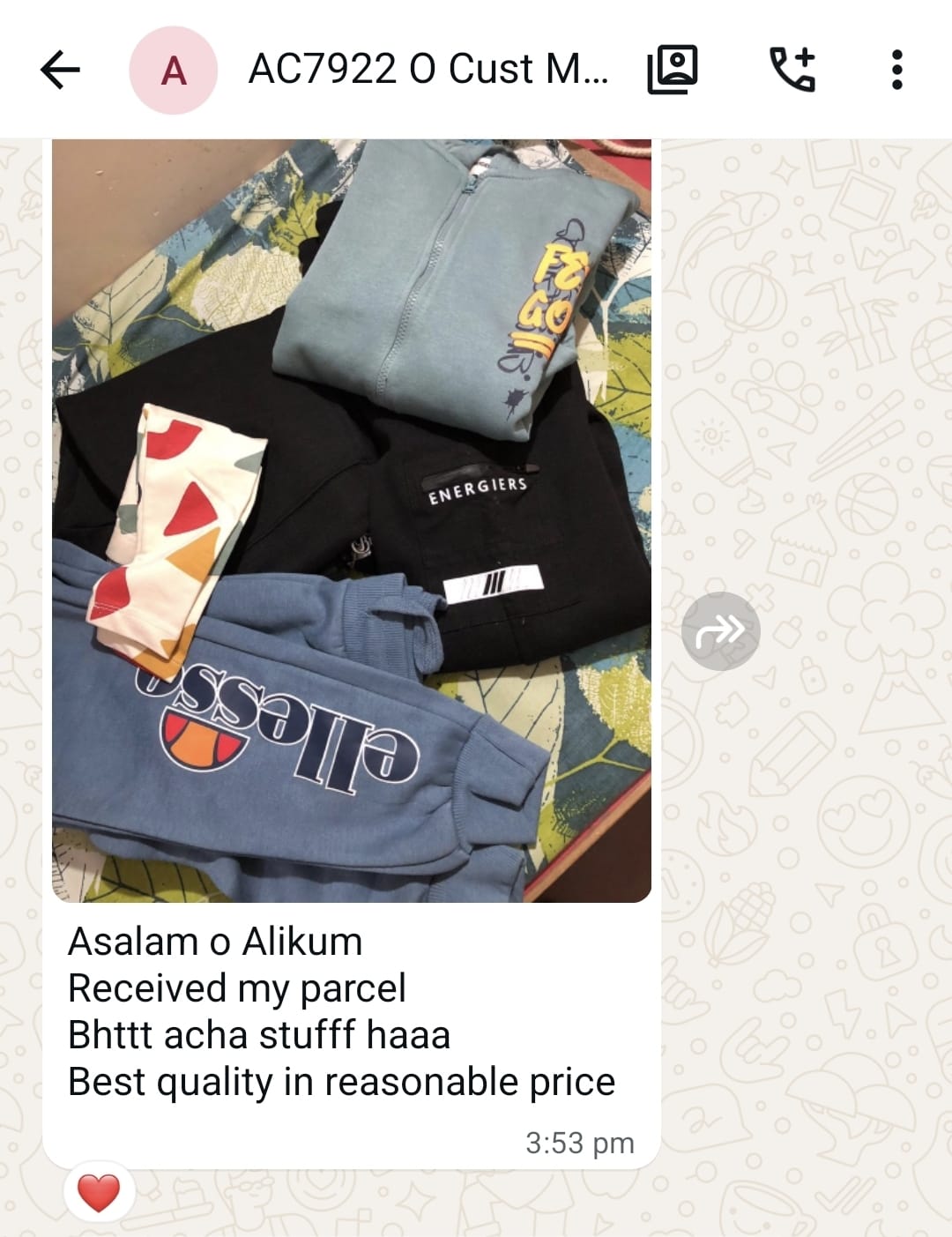Open the three-dot overflow menu
The width and height of the screenshot is (952, 1237).
point(896,70)
